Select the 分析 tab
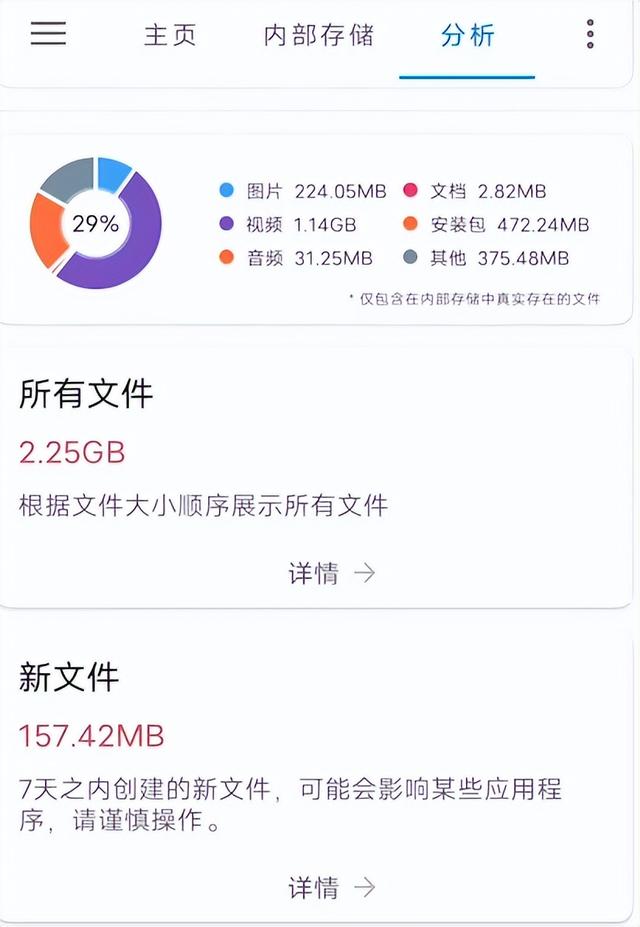 coord(467,36)
